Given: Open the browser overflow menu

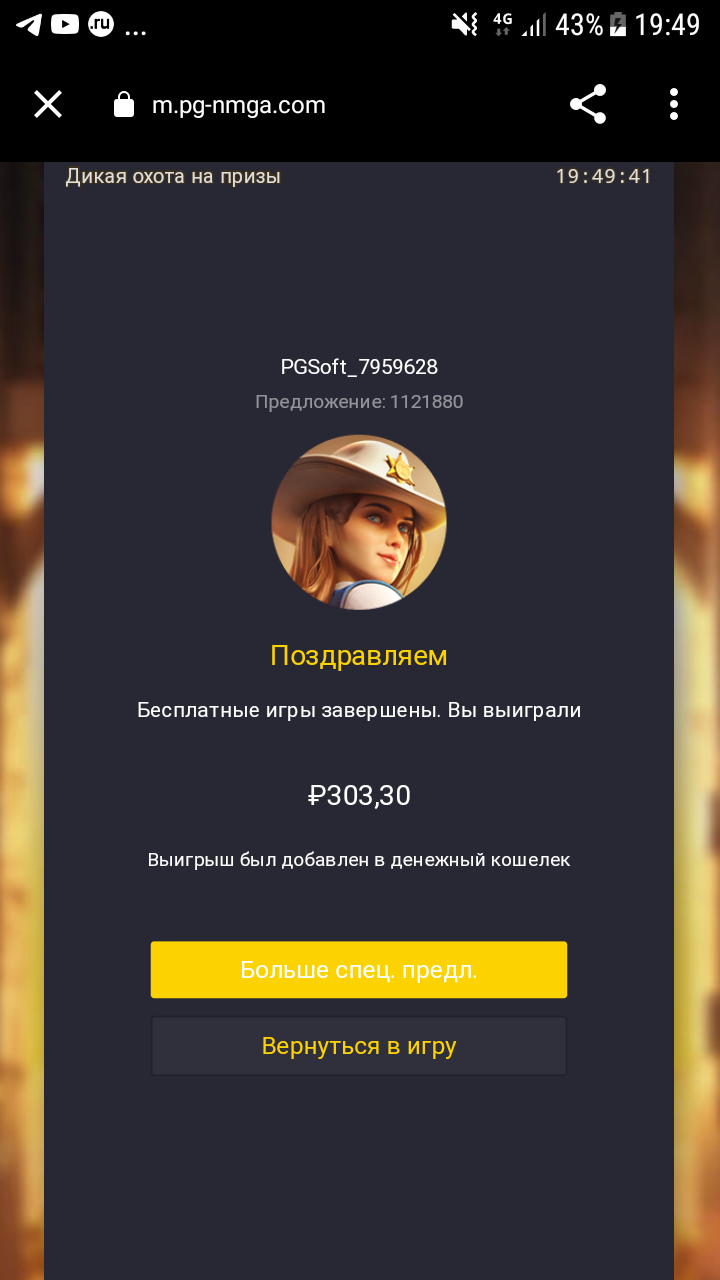Looking at the screenshot, I should [x=674, y=104].
